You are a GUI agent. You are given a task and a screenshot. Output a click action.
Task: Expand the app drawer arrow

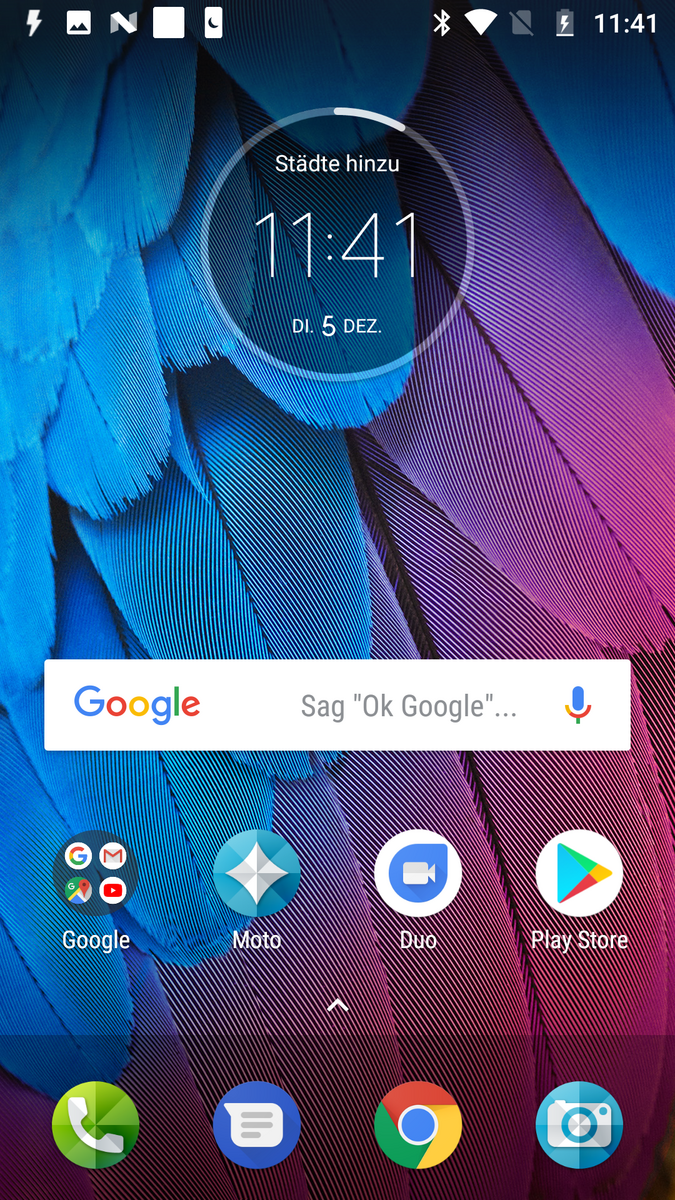click(338, 1005)
